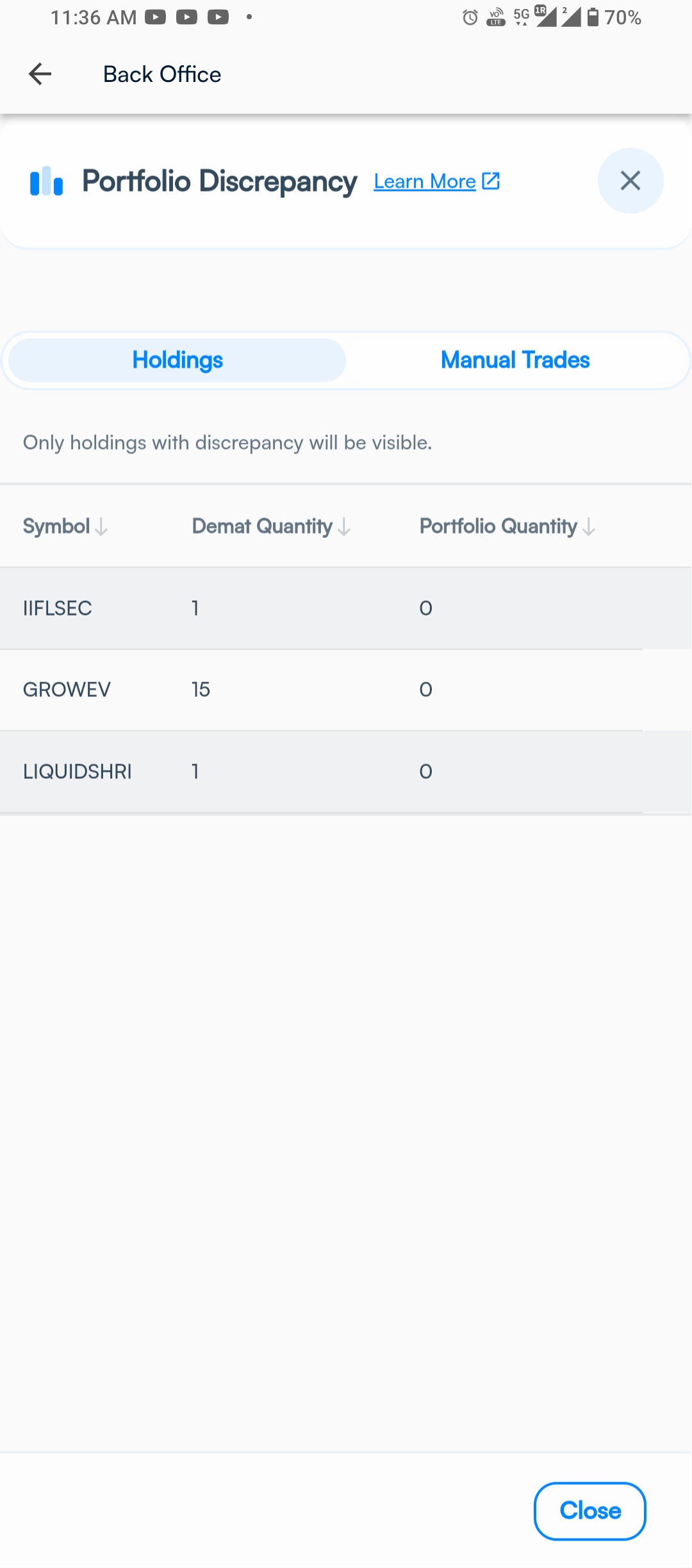692x1568 pixels.
Task: Tap the Close button
Action: pos(589,1511)
